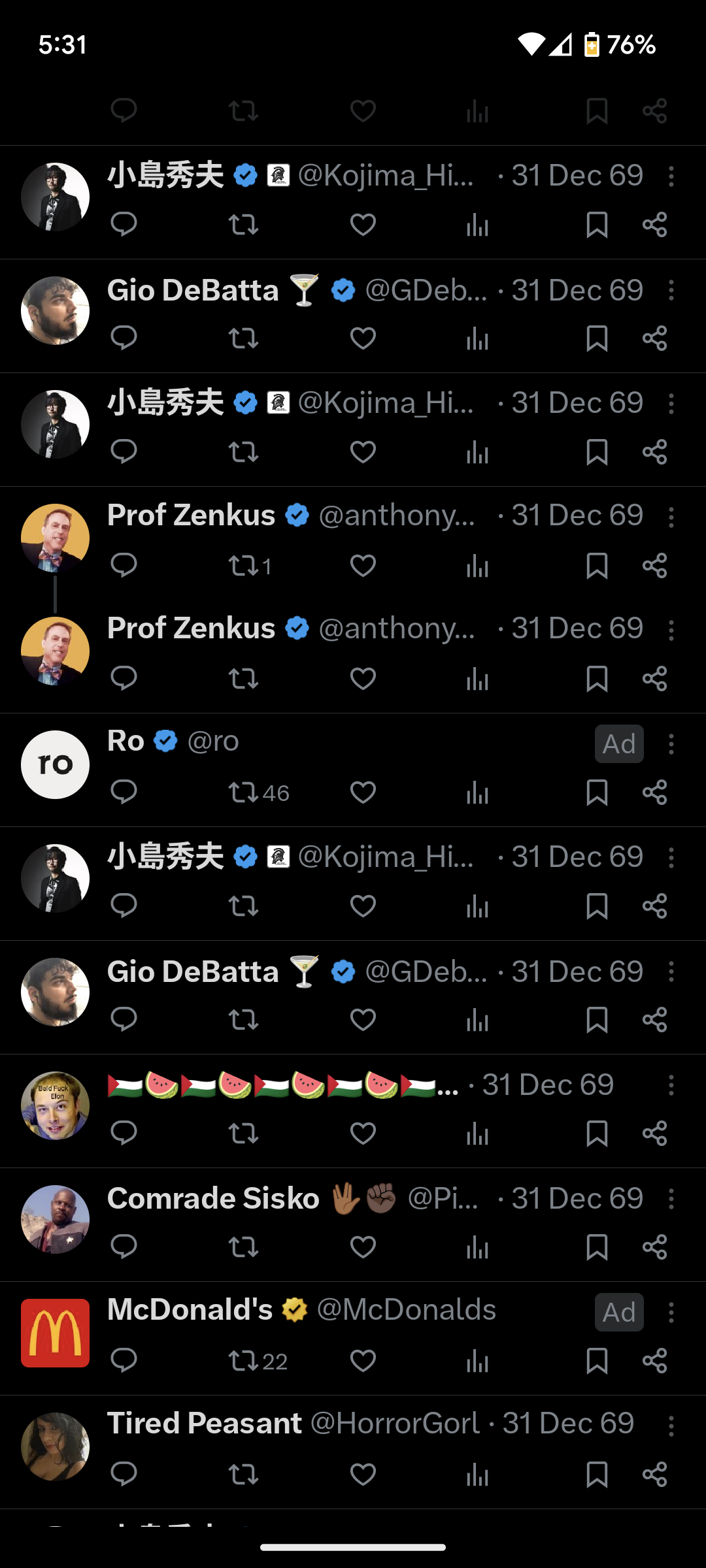View stats on Ro's ad post
Image resolution: width=706 pixels, height=1568 pixels.
pos(478,792)
